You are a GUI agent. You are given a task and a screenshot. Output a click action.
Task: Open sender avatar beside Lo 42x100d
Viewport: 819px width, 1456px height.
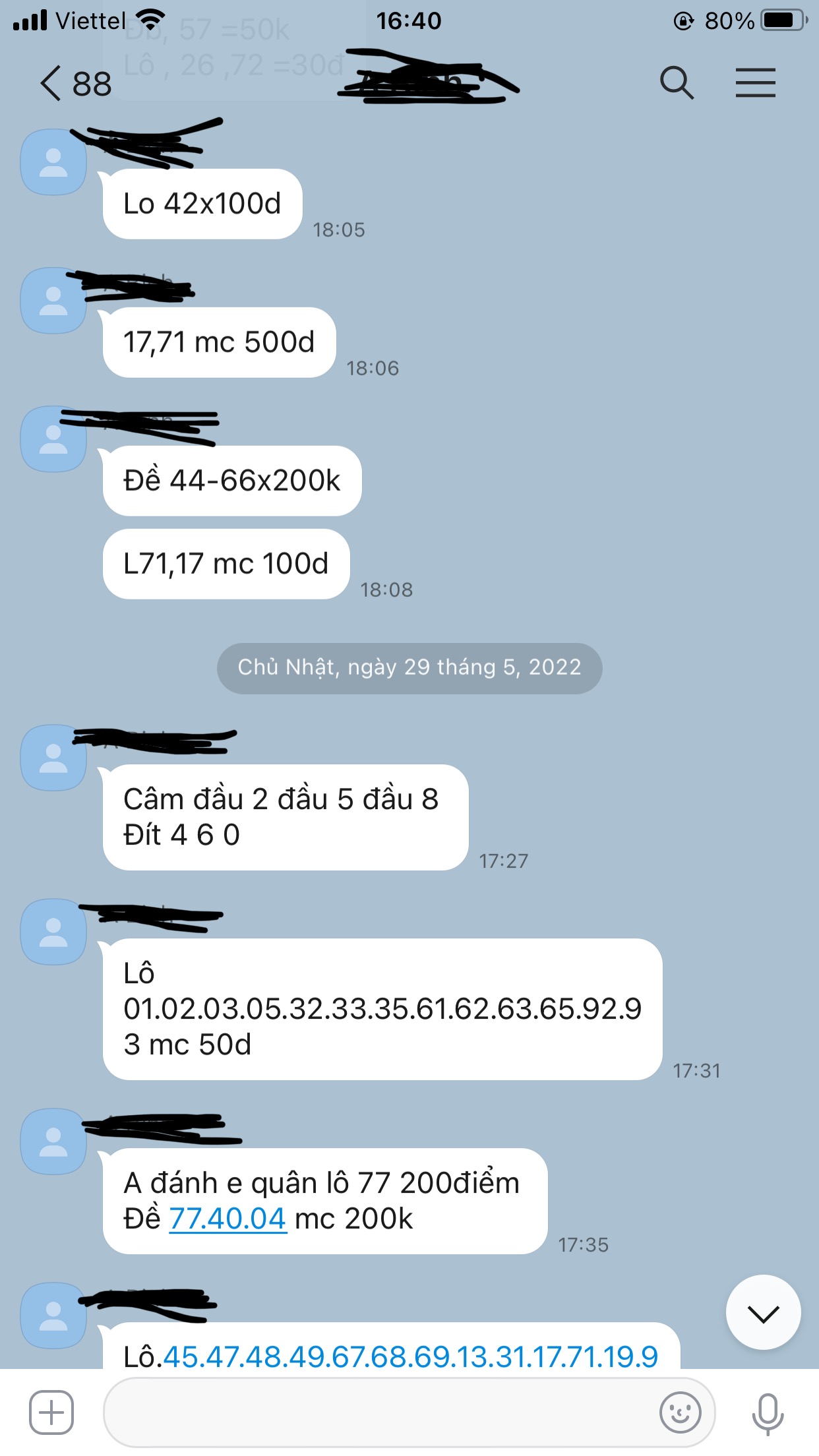click(x=53, y=162)
